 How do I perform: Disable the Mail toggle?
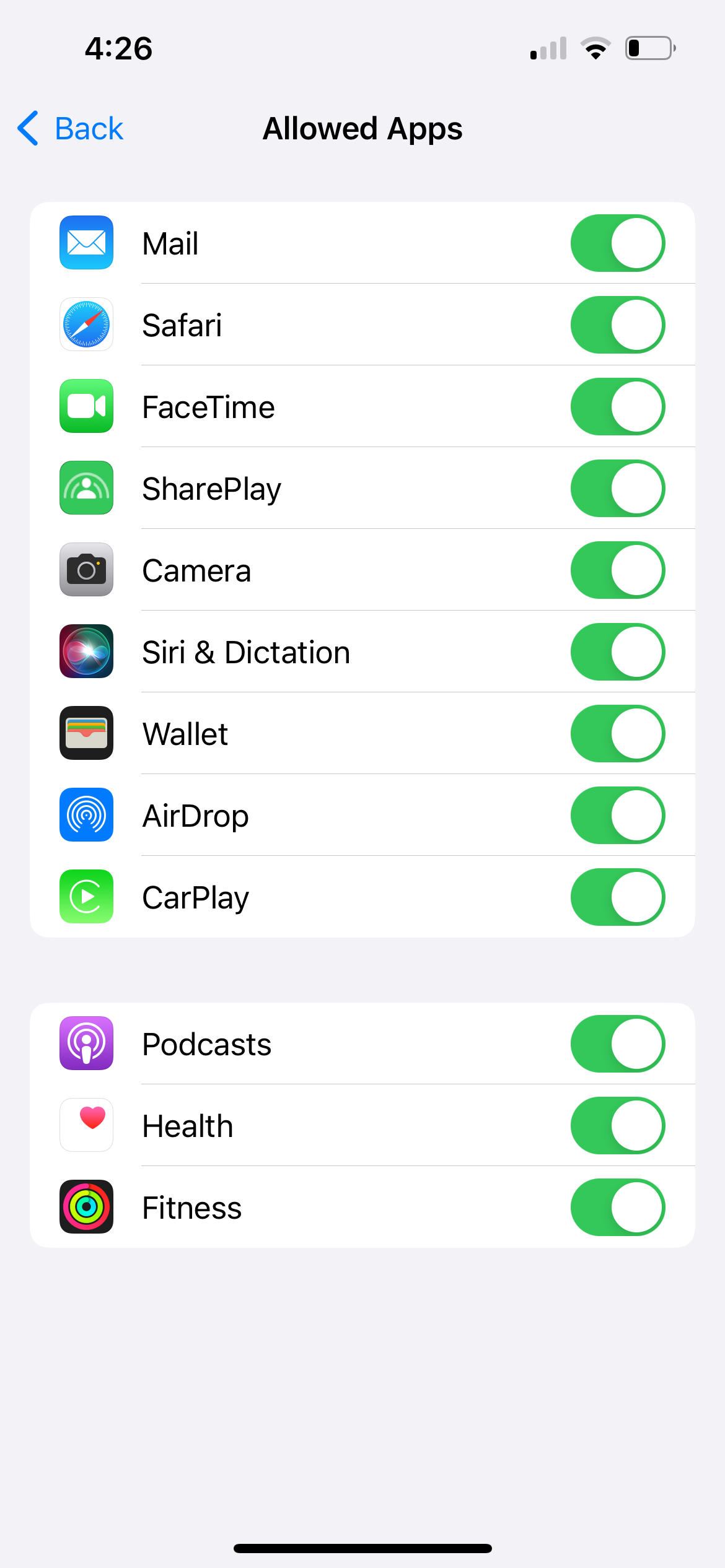pyautogui.click(x=617, y=243)
